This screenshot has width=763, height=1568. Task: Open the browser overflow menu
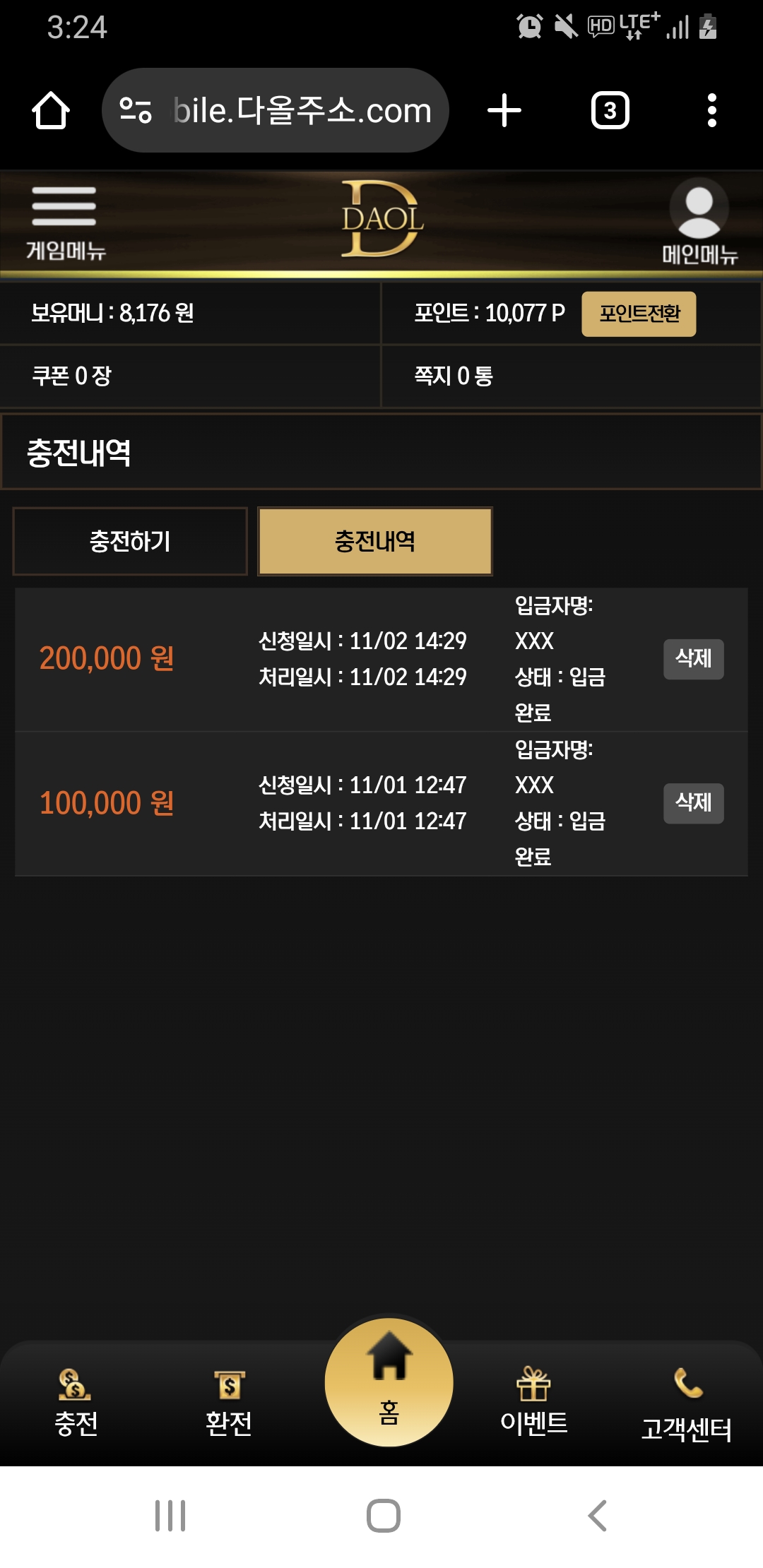coord(711,111)
